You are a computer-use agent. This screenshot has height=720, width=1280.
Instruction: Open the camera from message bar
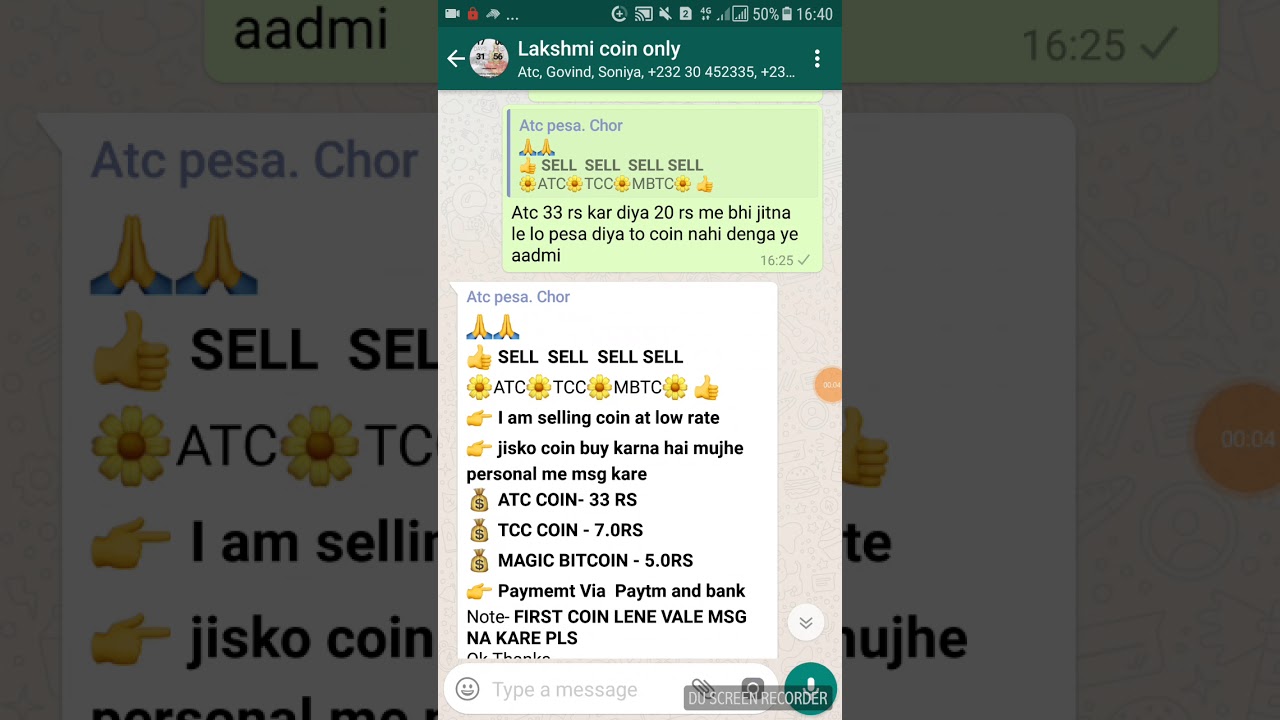tap(752, 689)
